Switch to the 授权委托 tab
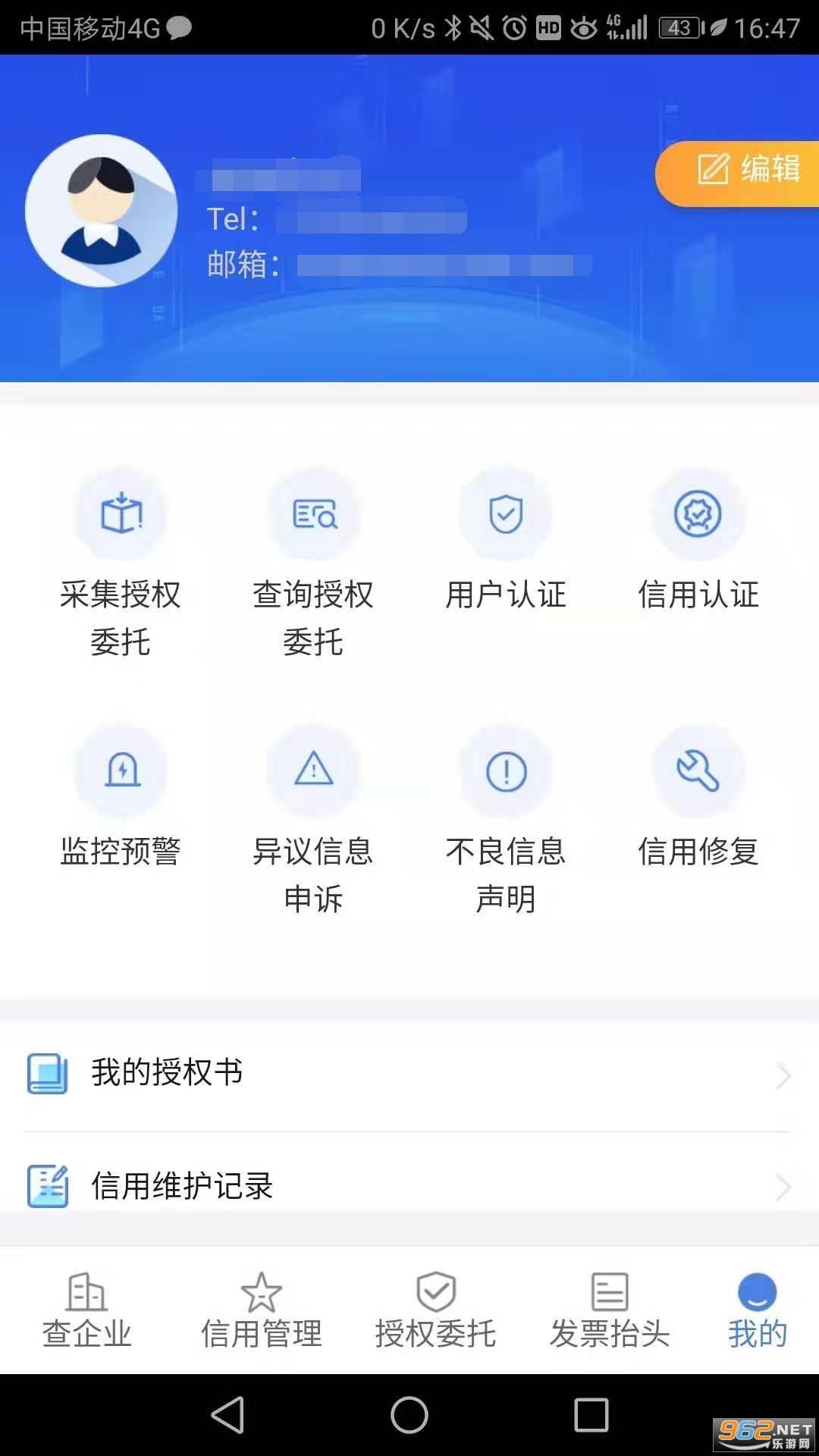This screenshot has height=1456, width=819. click(x=436, y=1311)
